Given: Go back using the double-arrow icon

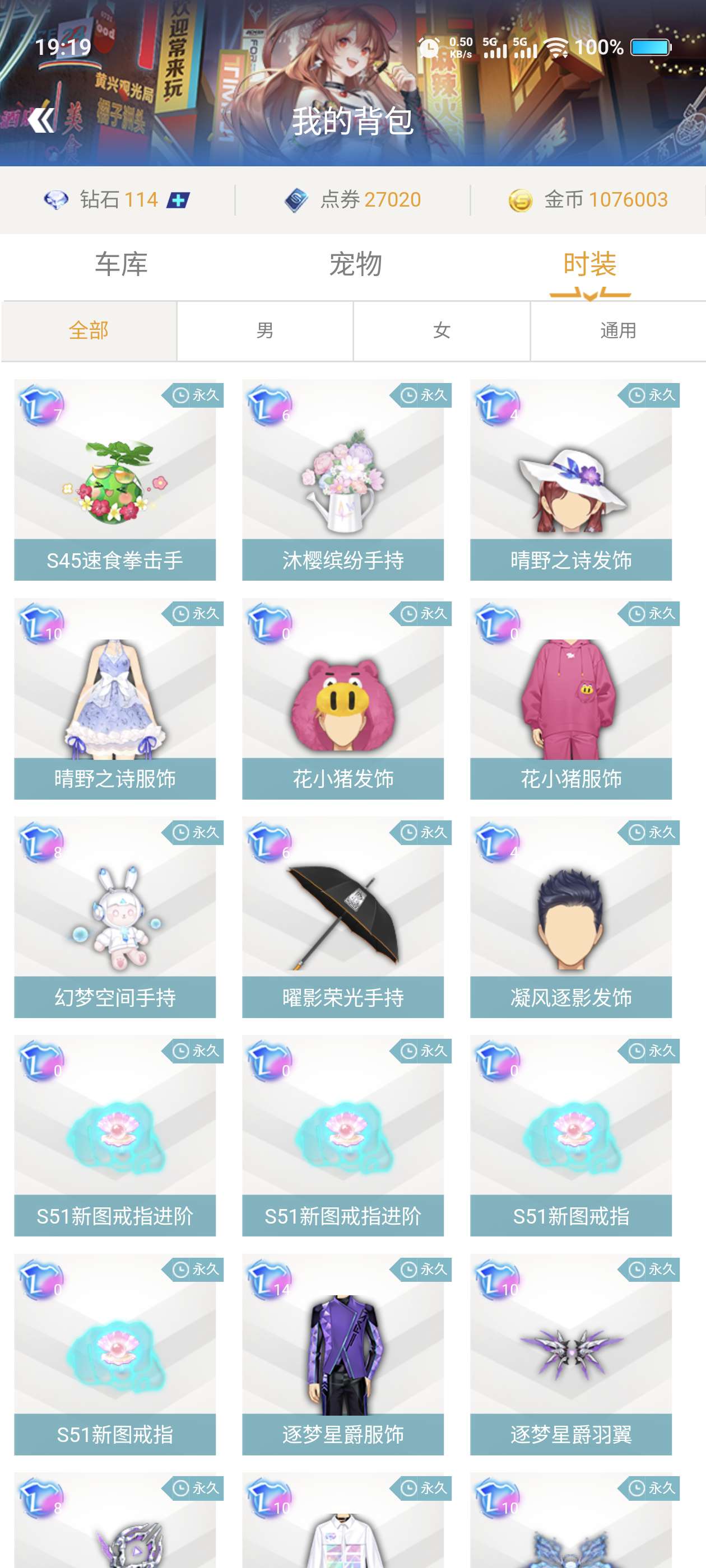Looking at the screenshot, I should point(41,120).
